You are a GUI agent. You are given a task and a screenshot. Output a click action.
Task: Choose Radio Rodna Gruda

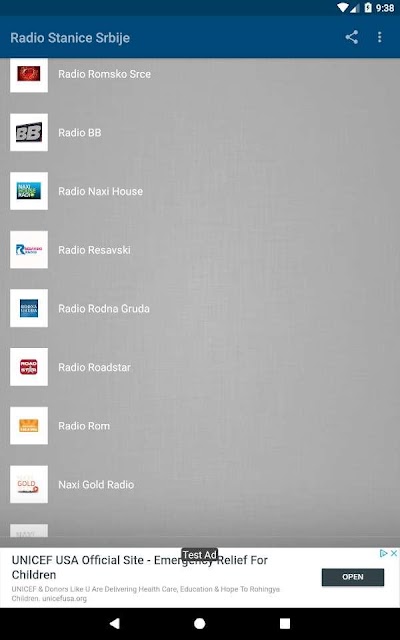point(200,309)
